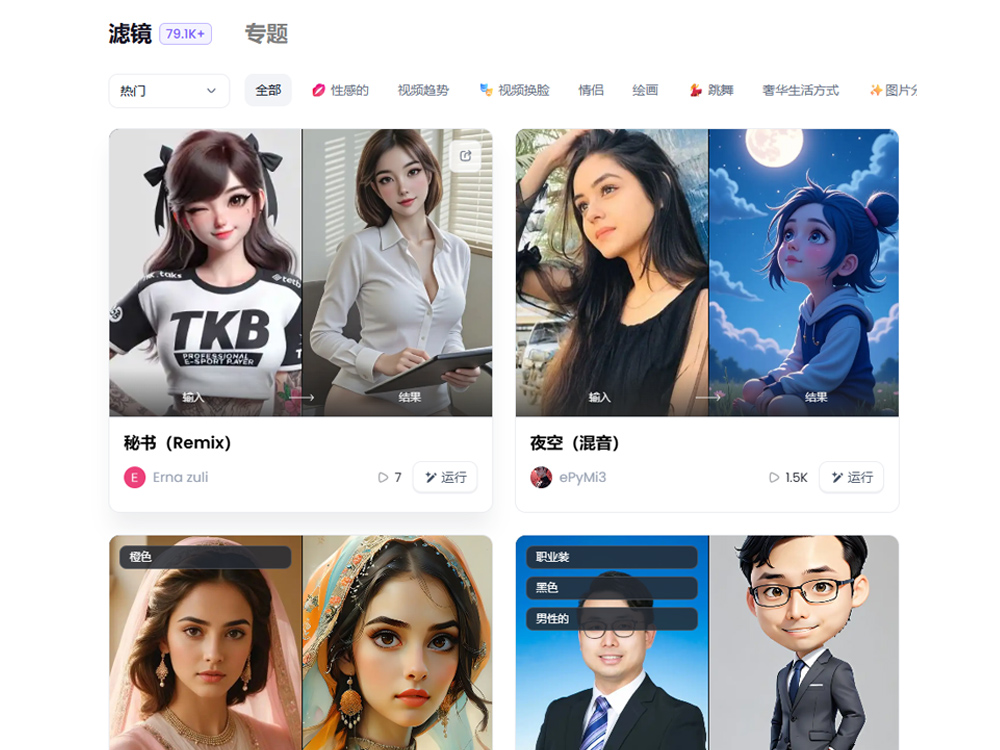Screen dimensions: 1000x750
Task: Select the 全部 filter chip
Action: pos(268,90)
